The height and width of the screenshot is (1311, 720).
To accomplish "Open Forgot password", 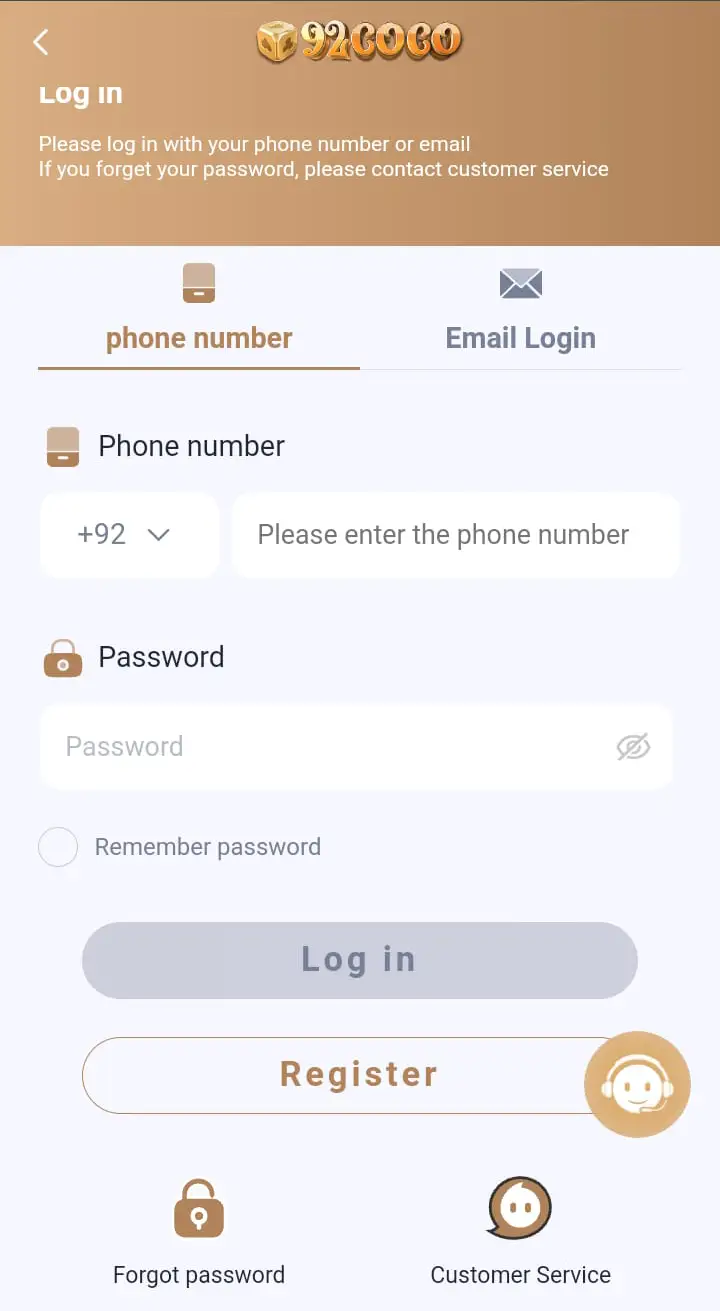I will 199,1232.
